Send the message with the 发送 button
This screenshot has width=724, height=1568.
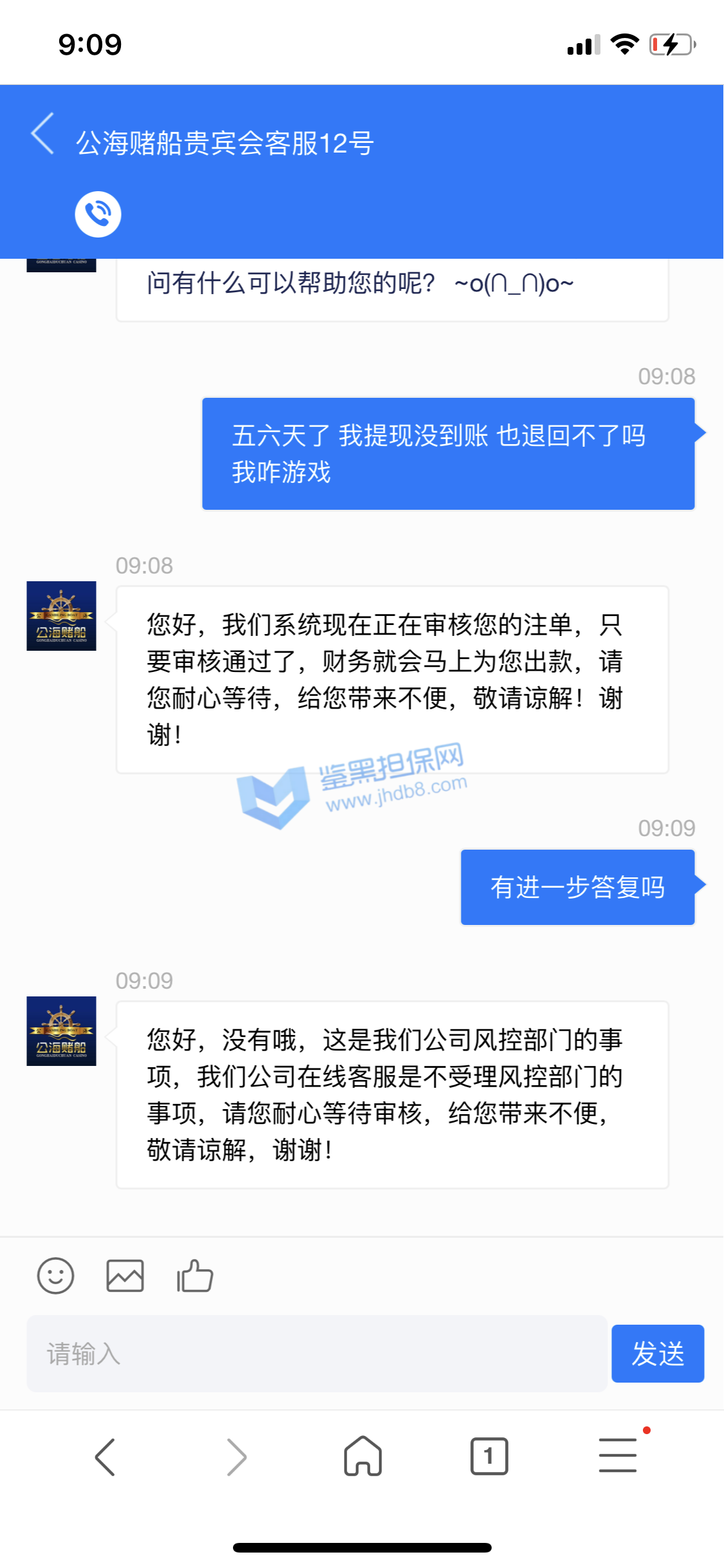pyautogui.click(x=657, y=1354)
